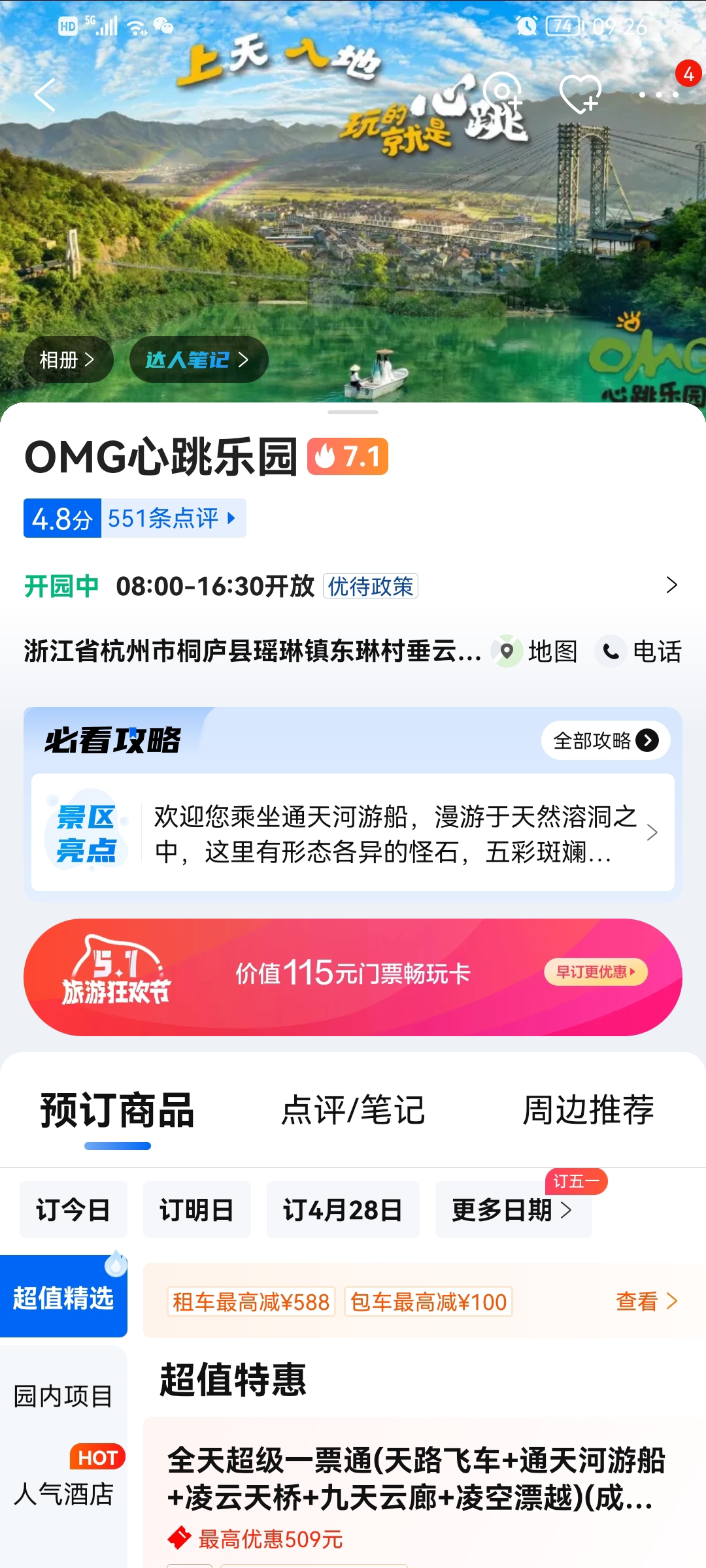Open 地图 for the park address

click(x=536, y=651)
